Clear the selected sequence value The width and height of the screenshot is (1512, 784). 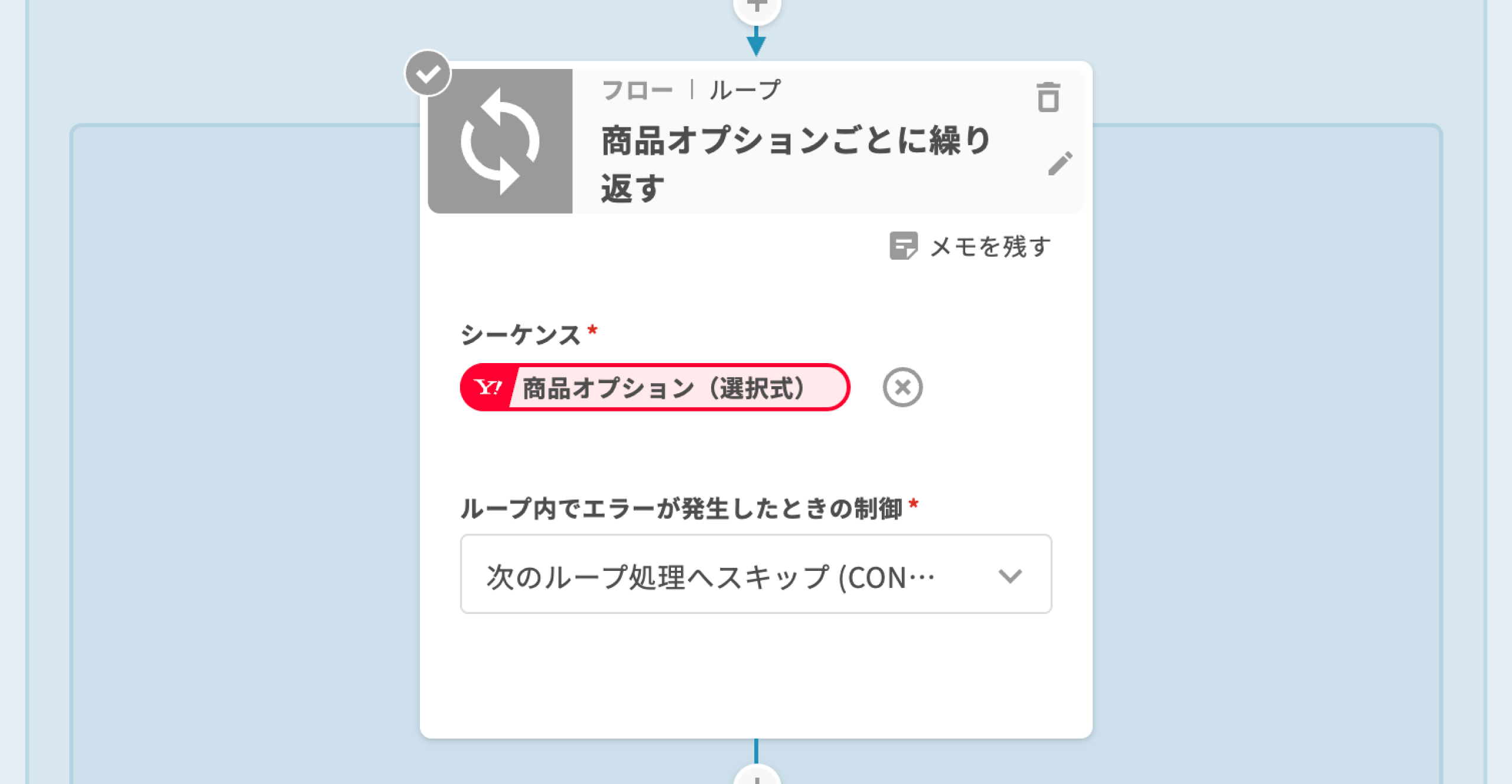coord(902,388)
